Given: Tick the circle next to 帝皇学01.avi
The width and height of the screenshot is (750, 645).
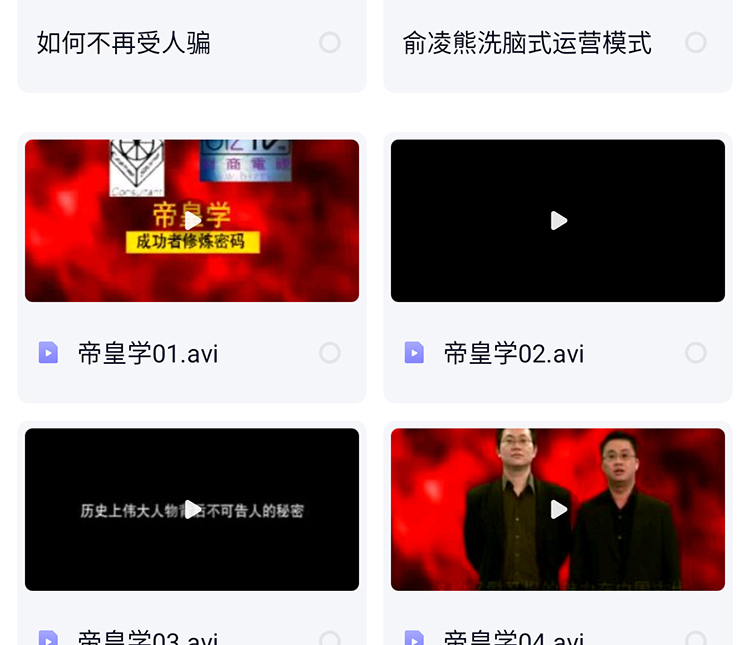Looking at the screenshot, I should pos(330,353).
